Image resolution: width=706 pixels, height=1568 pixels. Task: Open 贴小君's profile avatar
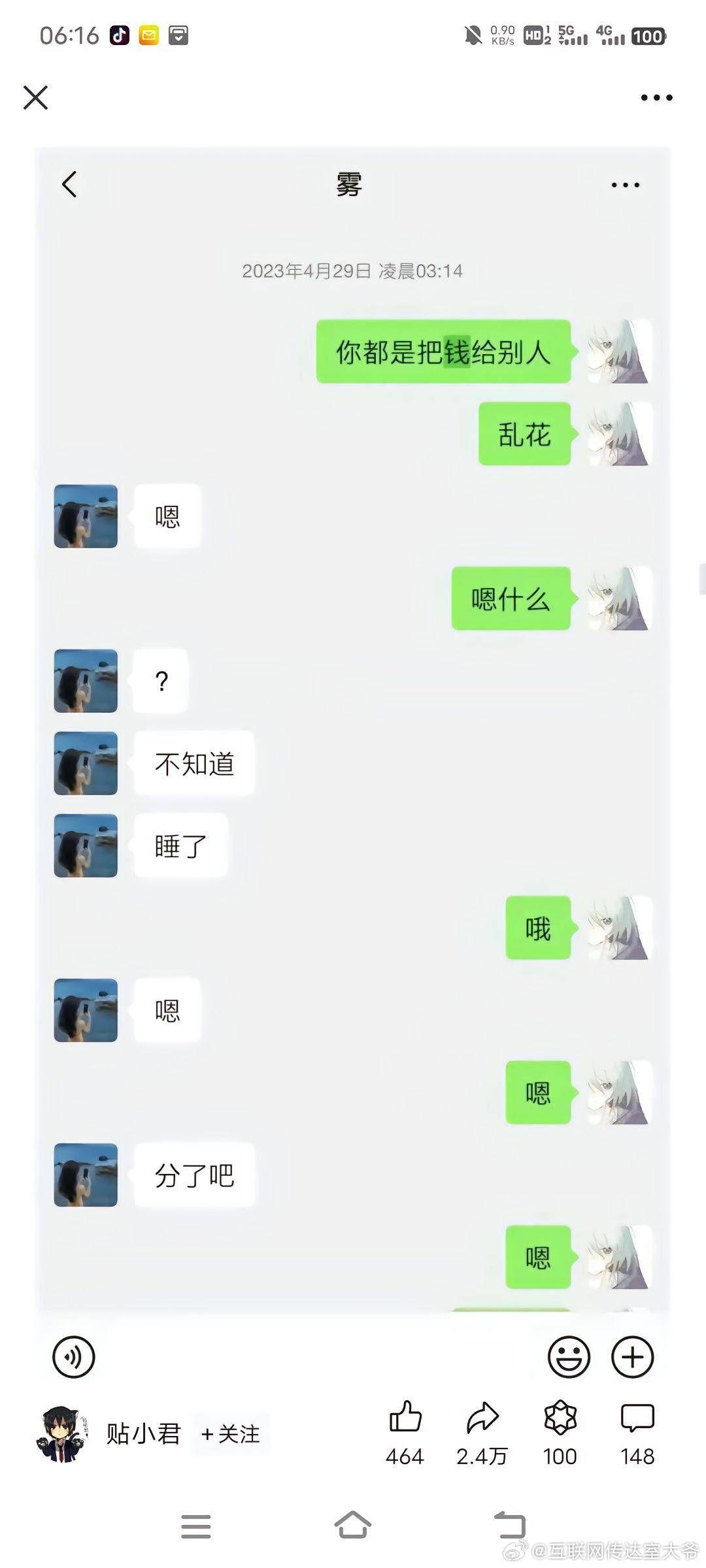[x=61, y=1433]
